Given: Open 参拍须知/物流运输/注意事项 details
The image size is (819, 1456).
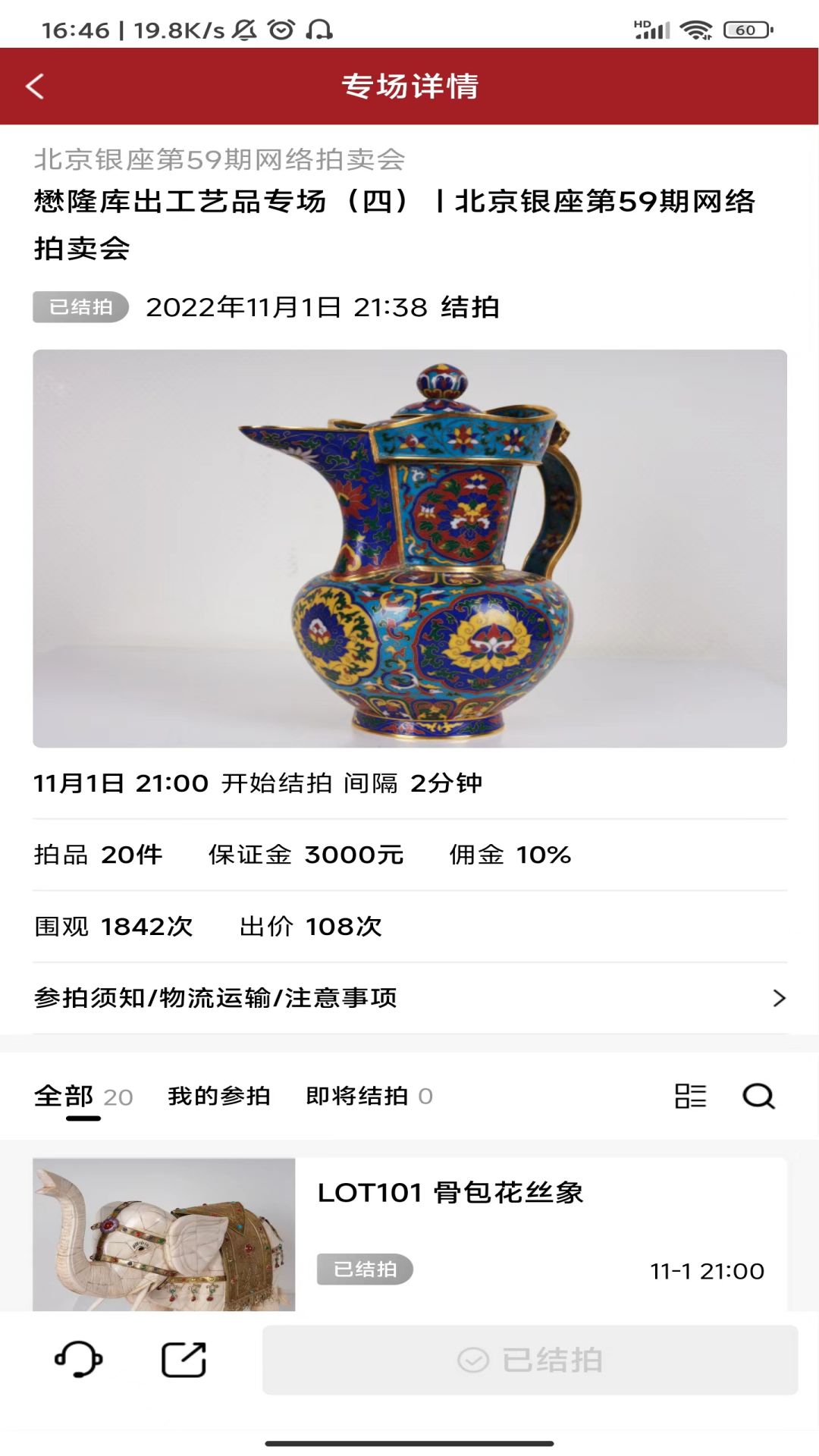Looking at the screenshot, I should (409, 998).
